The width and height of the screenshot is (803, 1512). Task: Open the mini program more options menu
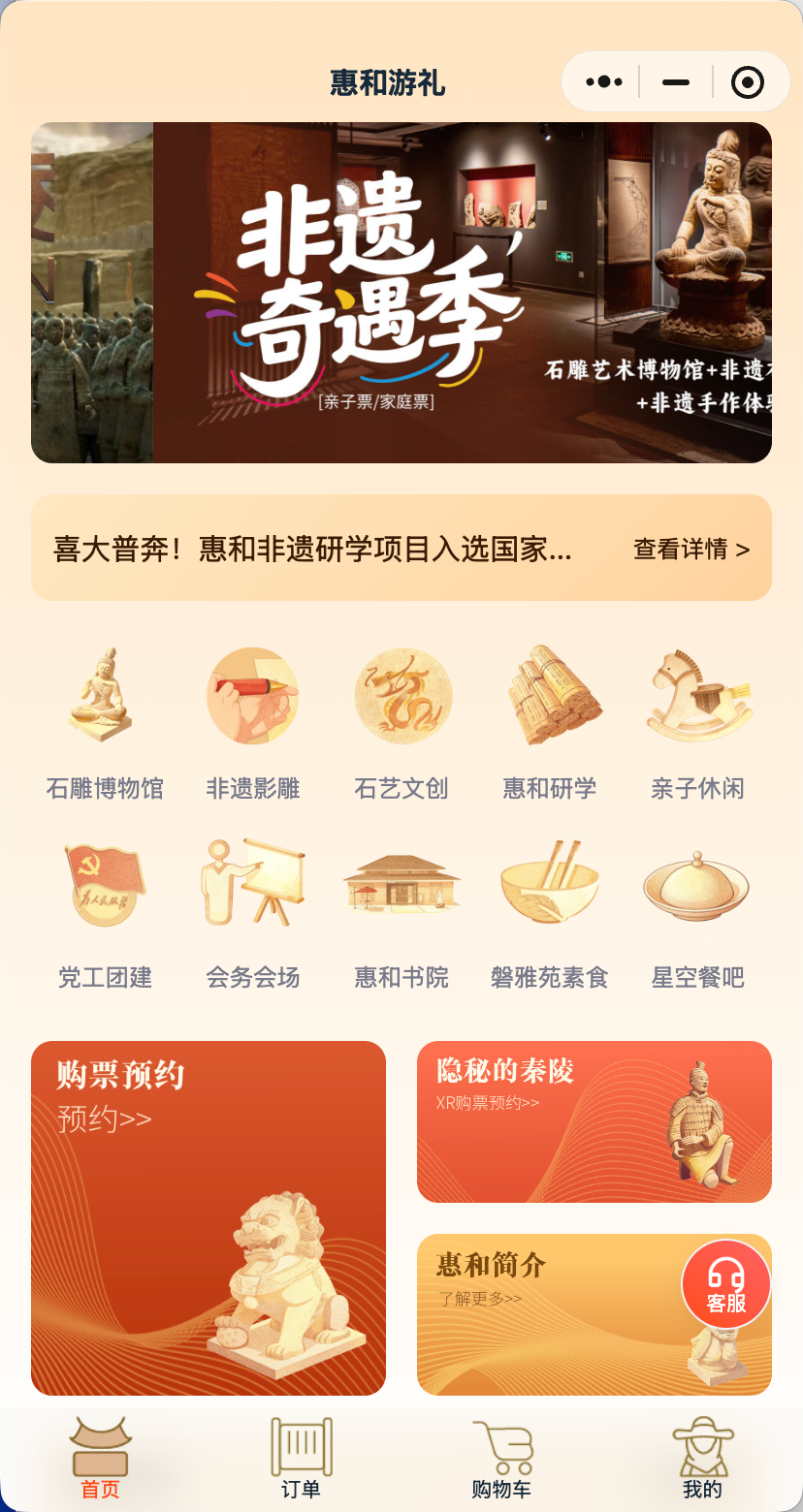604,82
